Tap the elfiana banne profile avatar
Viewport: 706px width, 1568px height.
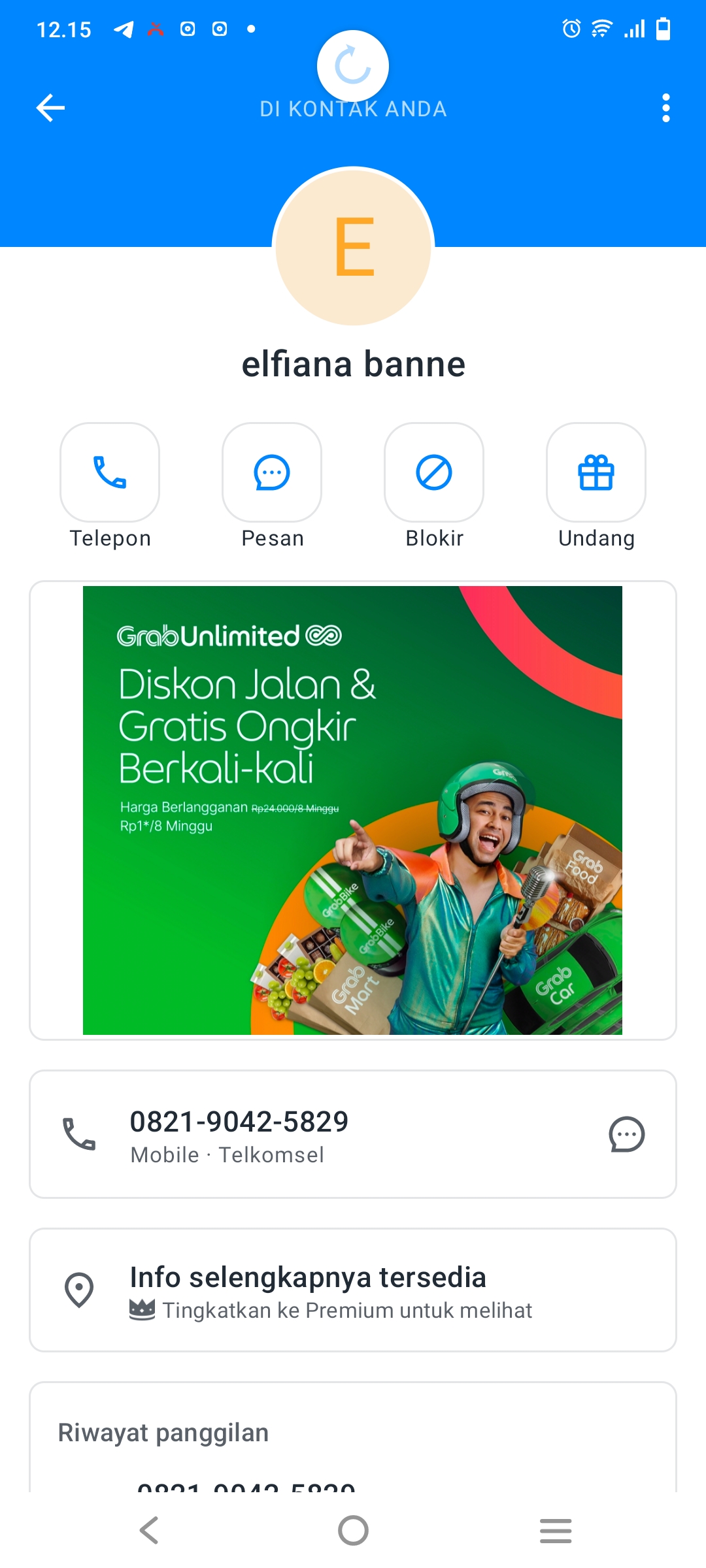click(353, 247)
